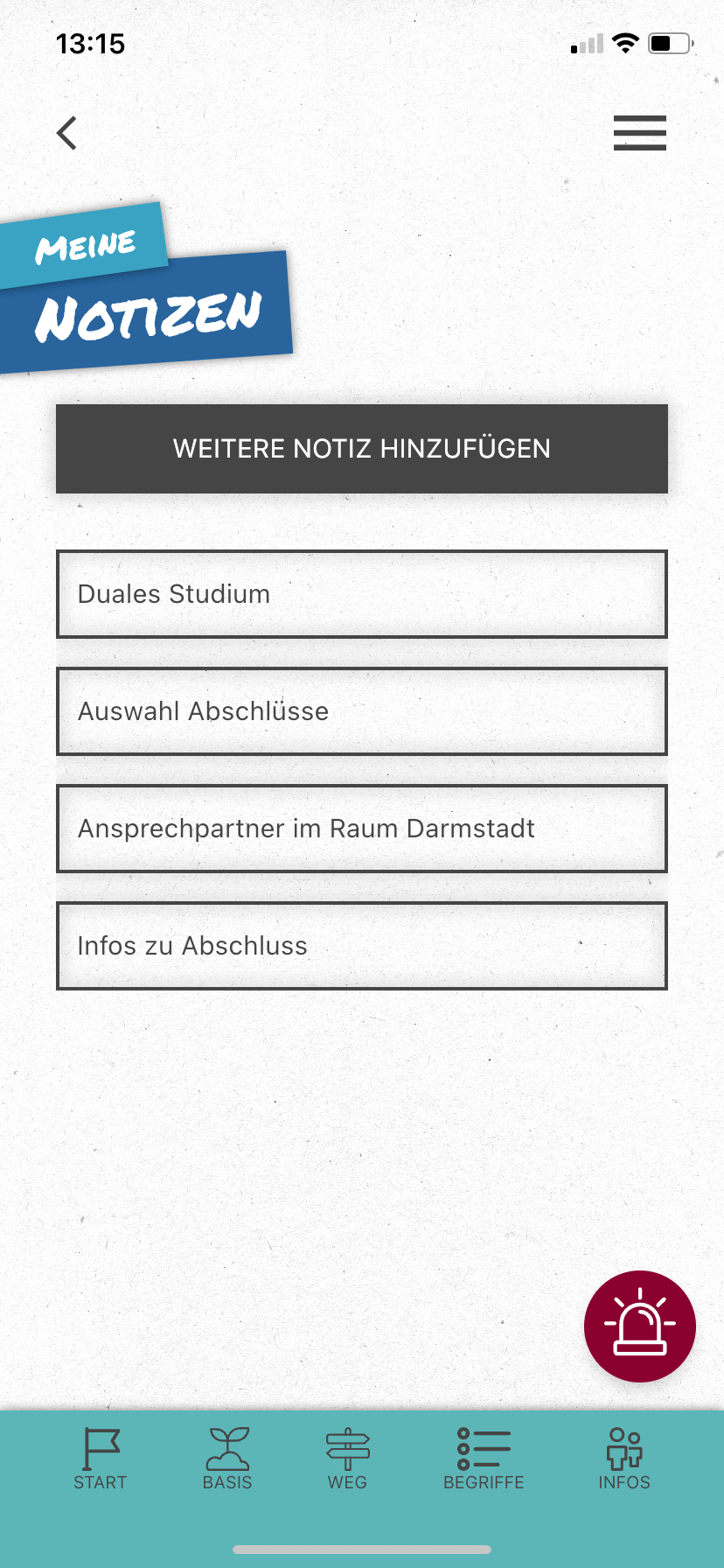Switch to the Basis tab
Screen dimensions: 724x1568
tap(227, 1459)
